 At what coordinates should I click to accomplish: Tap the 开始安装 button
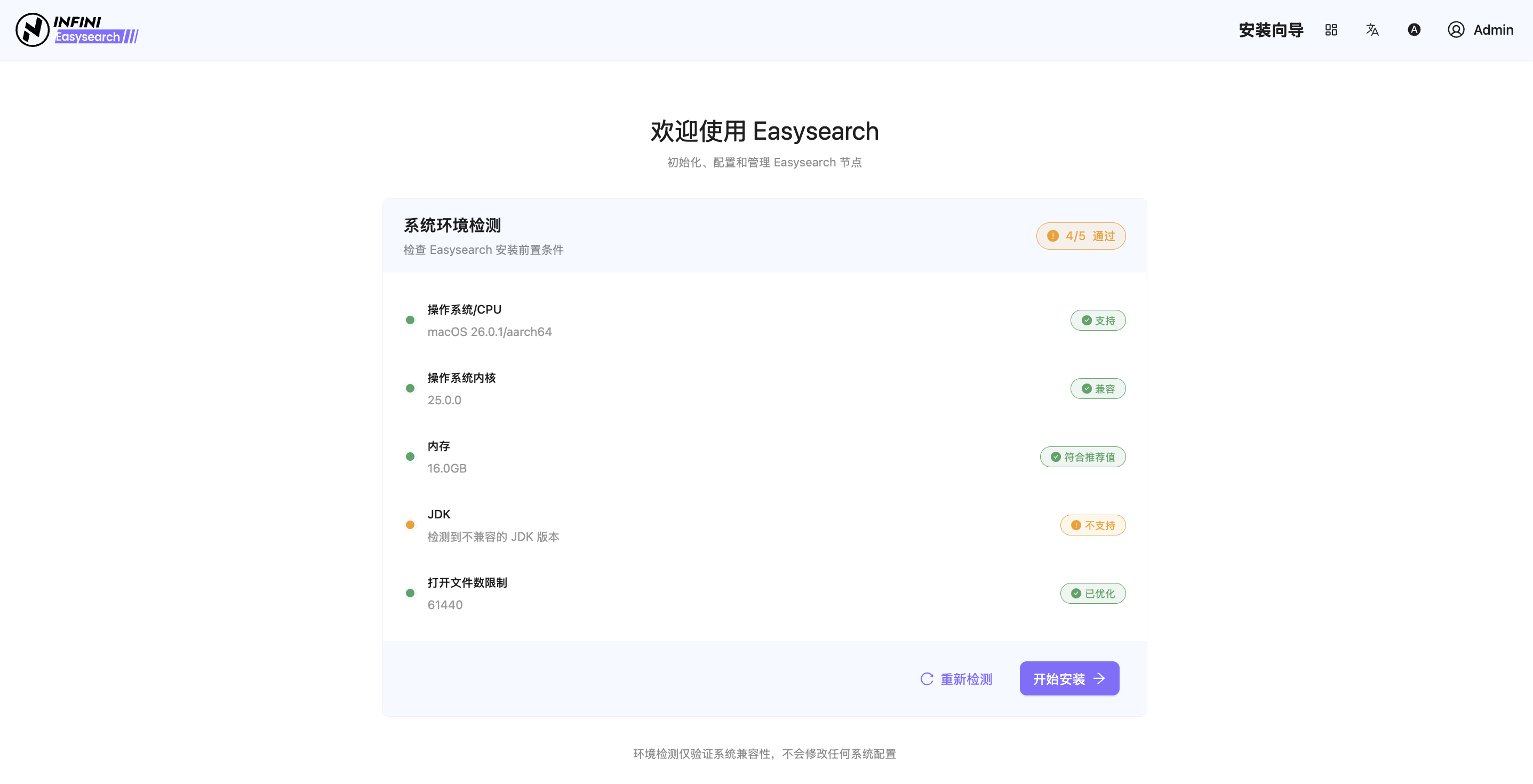1069,678
